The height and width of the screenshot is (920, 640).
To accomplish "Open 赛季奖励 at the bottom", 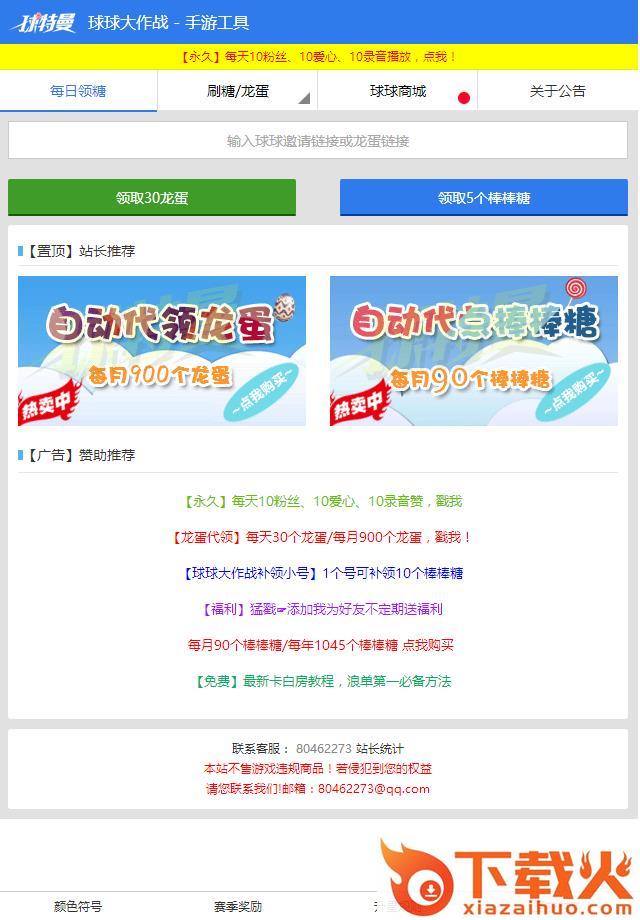I will (x=238, y=907).
